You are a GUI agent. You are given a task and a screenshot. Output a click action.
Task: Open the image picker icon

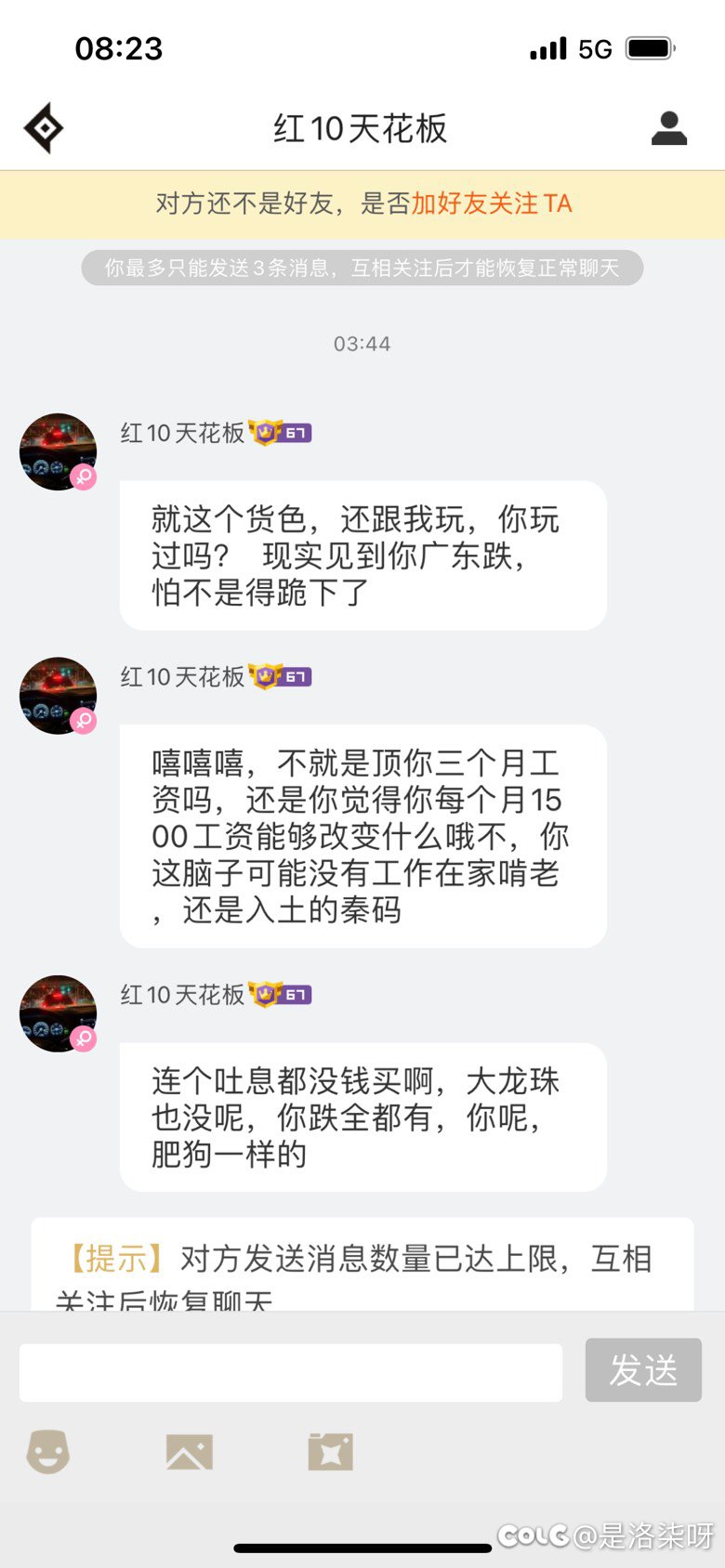(x=189, y=1451)
